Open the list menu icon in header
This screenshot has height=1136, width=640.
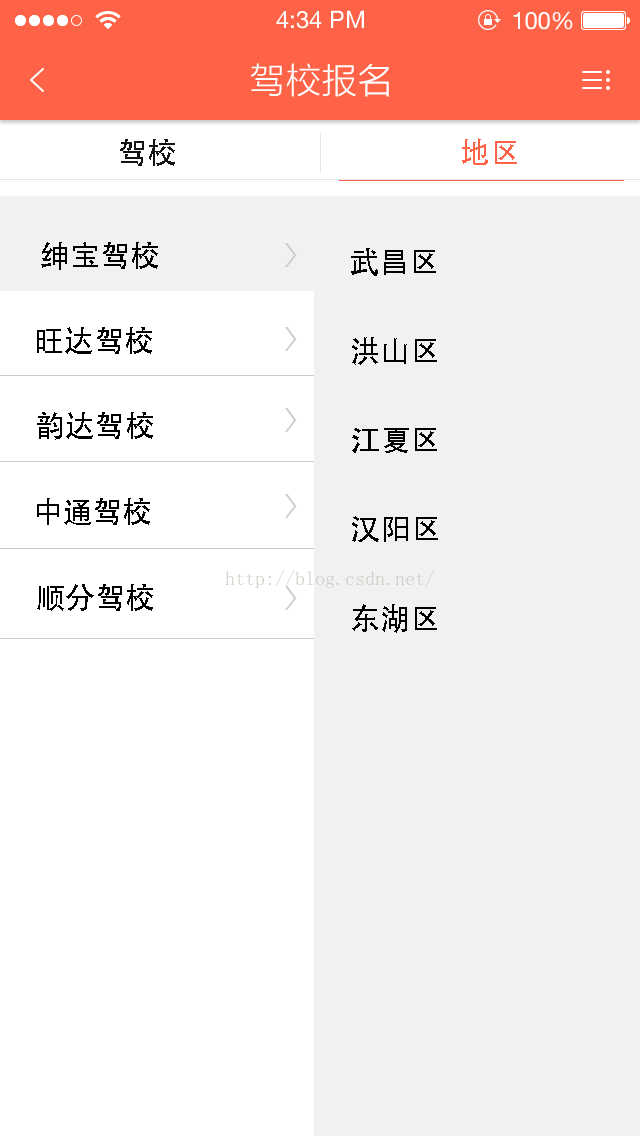596,80
